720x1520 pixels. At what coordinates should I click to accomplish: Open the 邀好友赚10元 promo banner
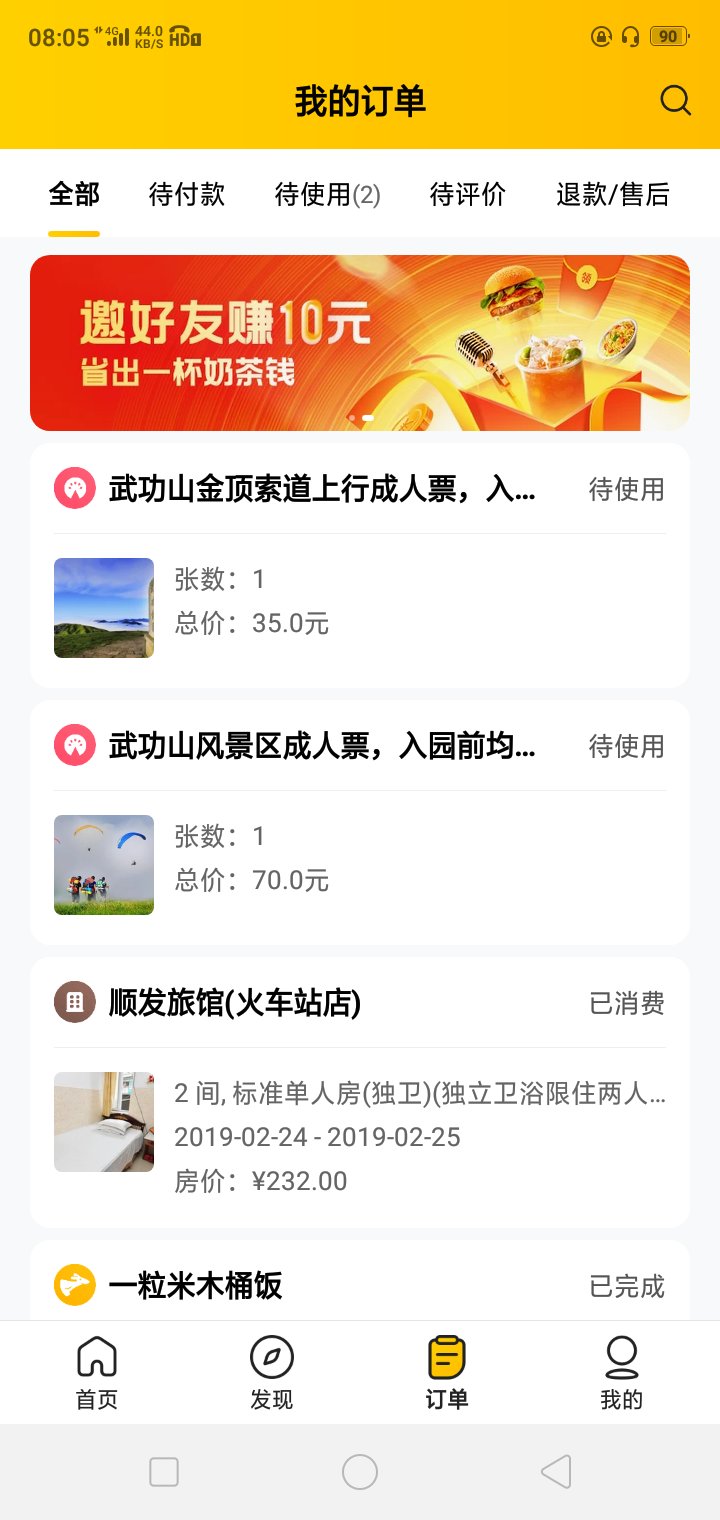[360, 343]
